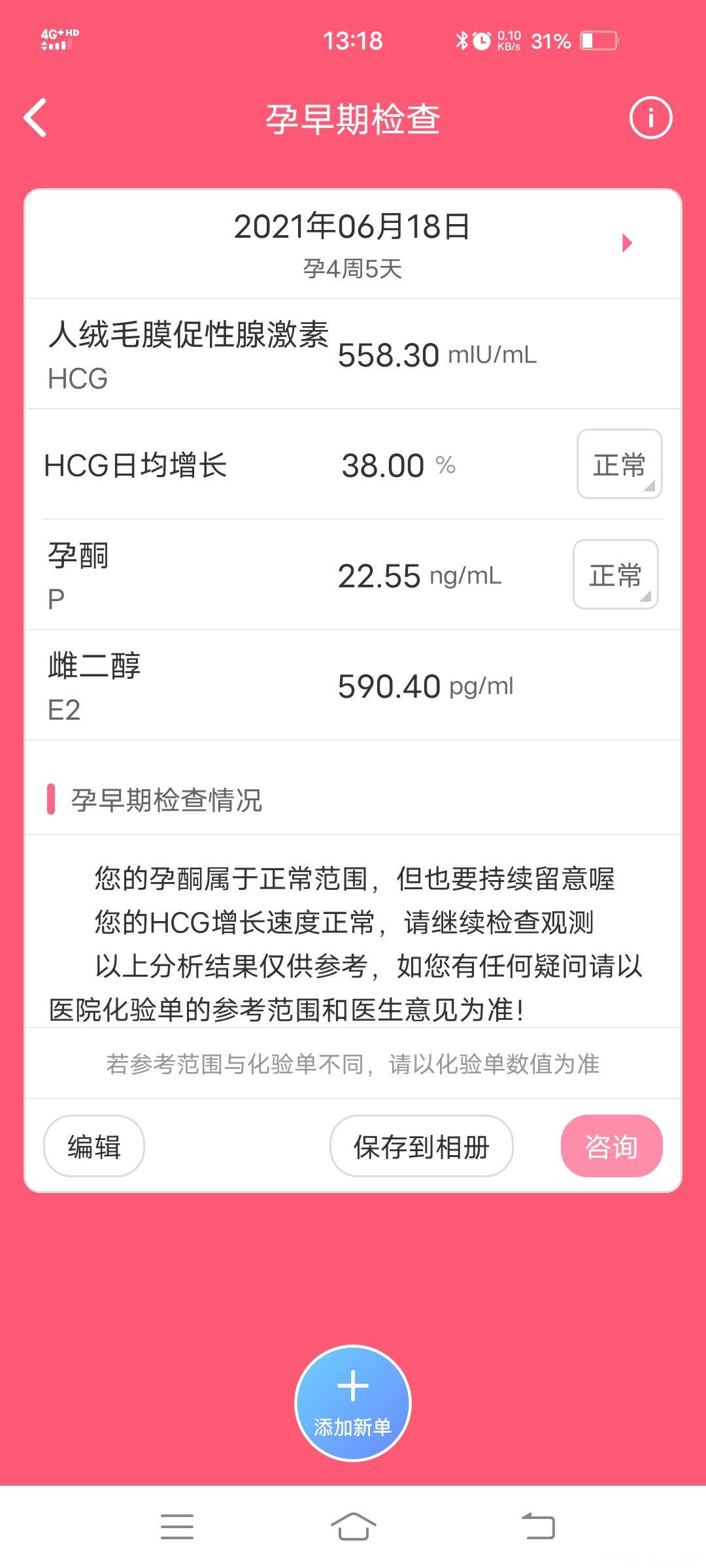The width and height of the screenshot is (706, 1568).
Task: Open the info icon in top right corner
Action: pos(649,118)
